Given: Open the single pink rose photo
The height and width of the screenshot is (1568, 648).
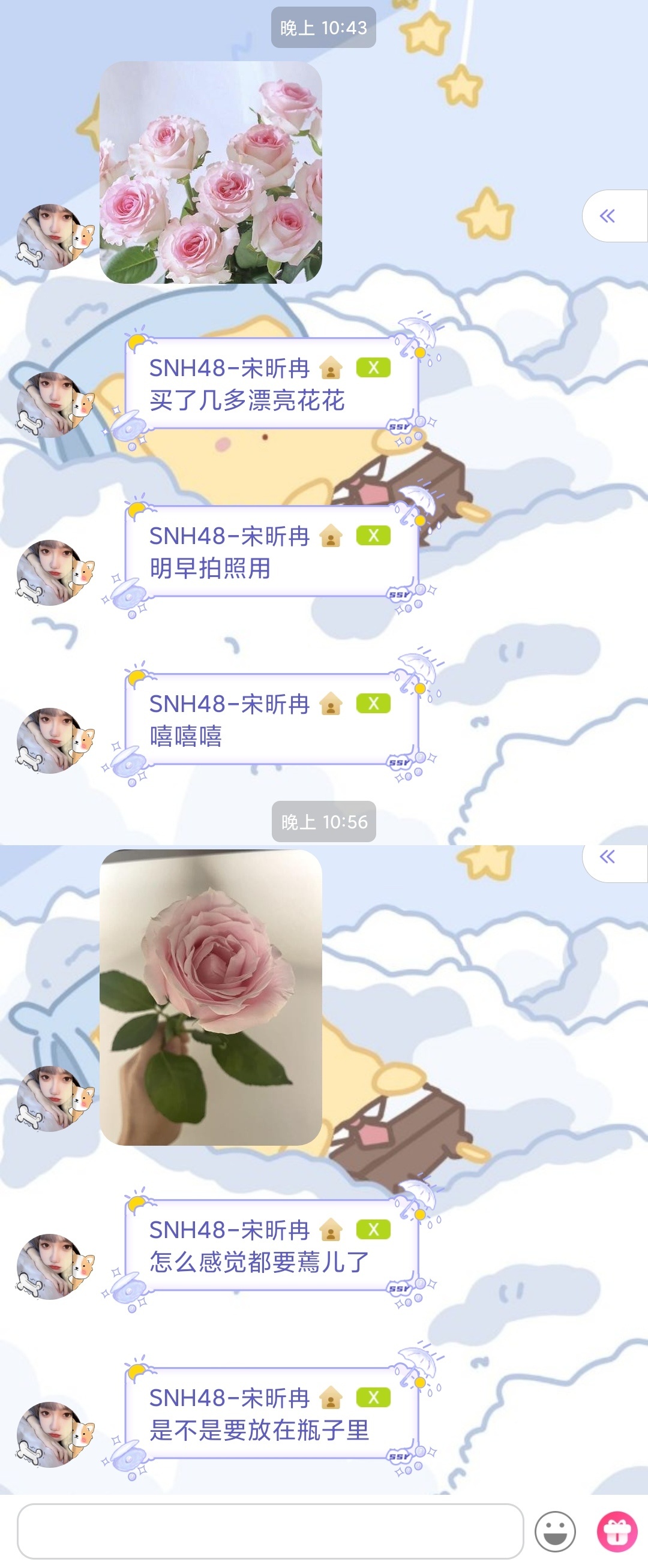Looking at the screenshot, I should (x=210, y=996).
